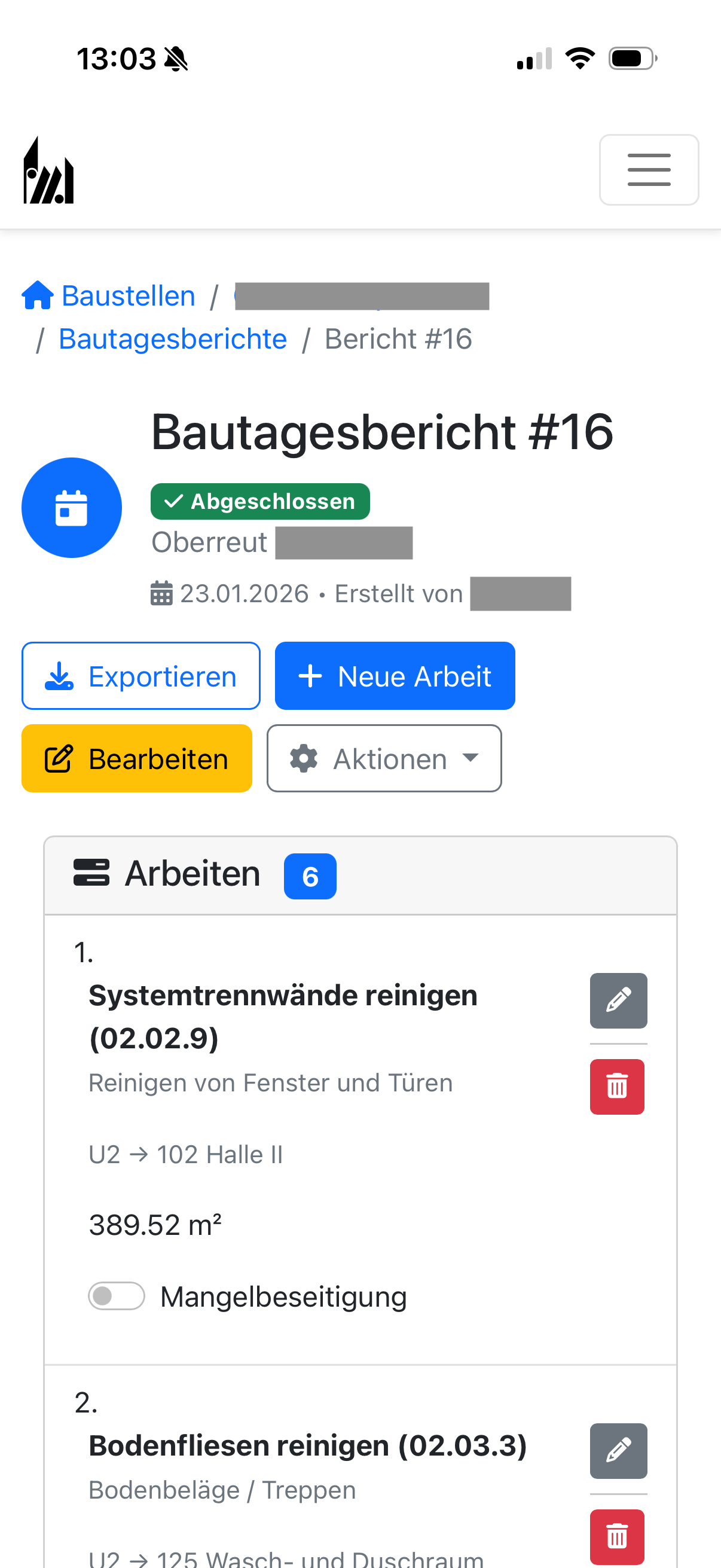Select the pencil icon for Systemtrennwände reinigen
Viewport: 721px width, 1568px height.
pyautogui.click(x=618, y=1000)
